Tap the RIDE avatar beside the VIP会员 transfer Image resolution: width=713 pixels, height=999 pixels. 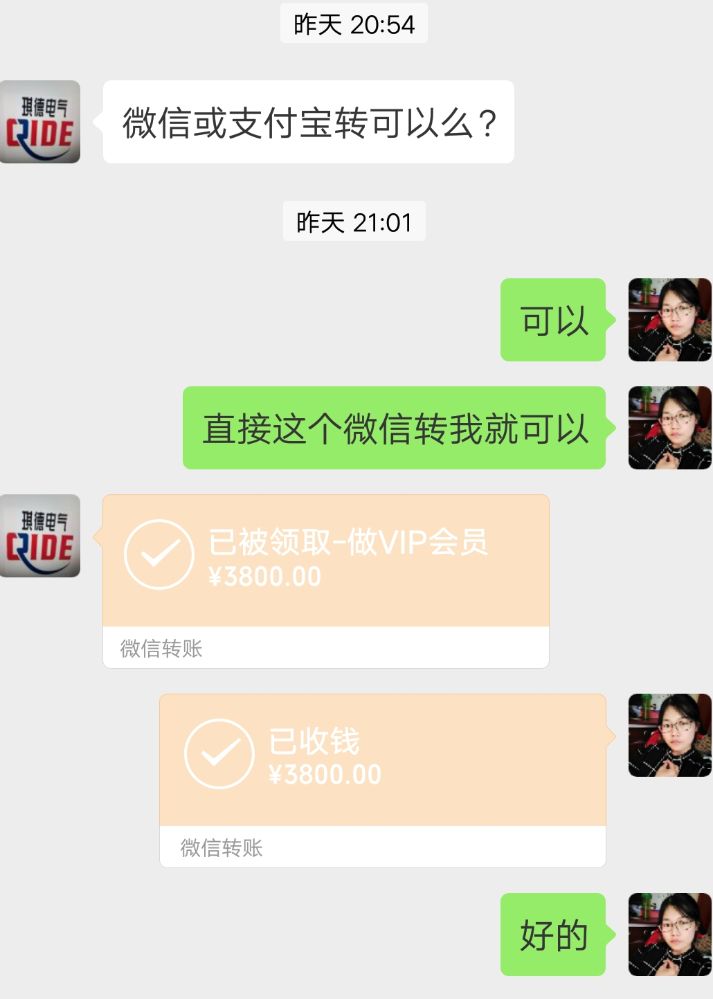[x=40, y=536]
